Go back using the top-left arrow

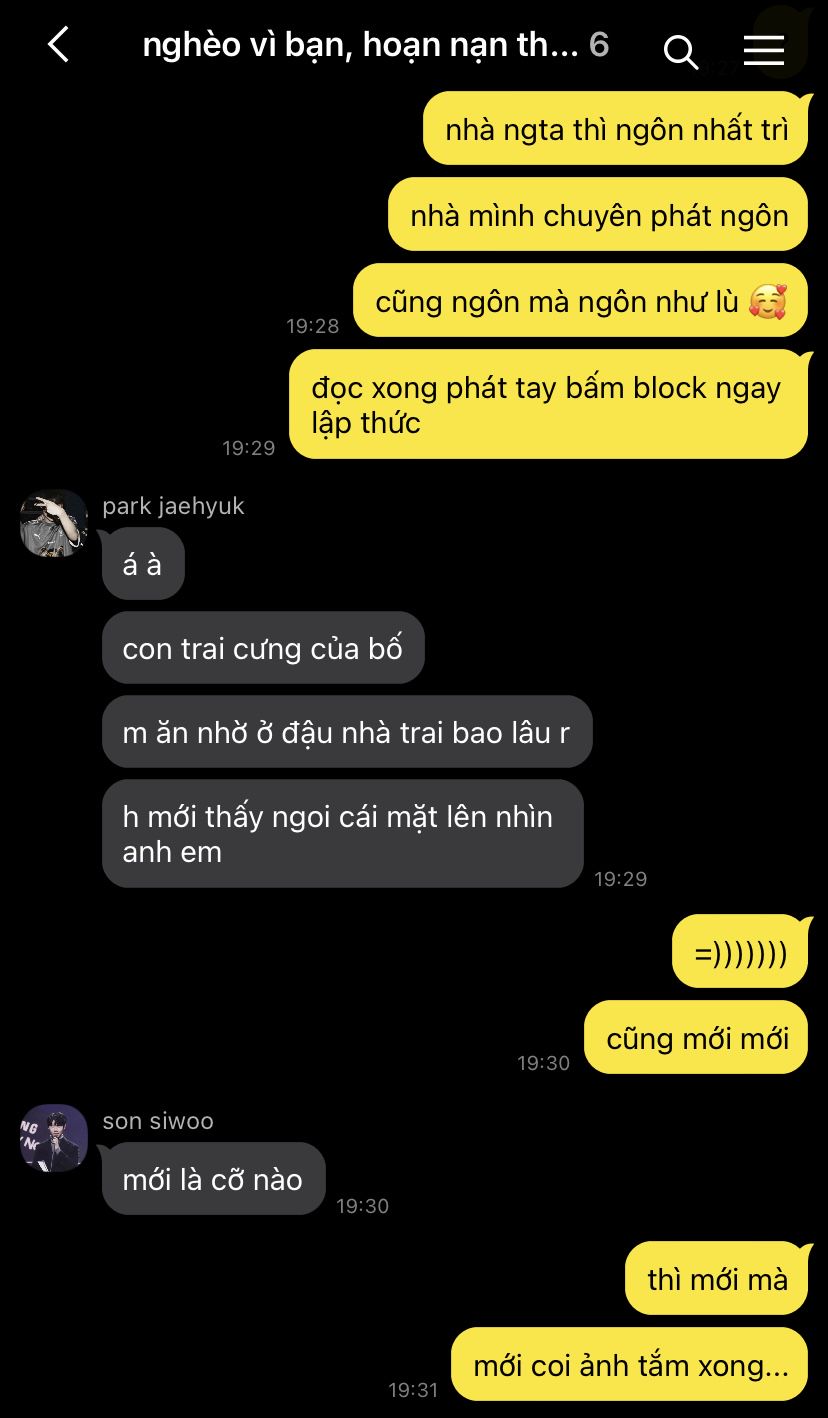pos(59,45)
